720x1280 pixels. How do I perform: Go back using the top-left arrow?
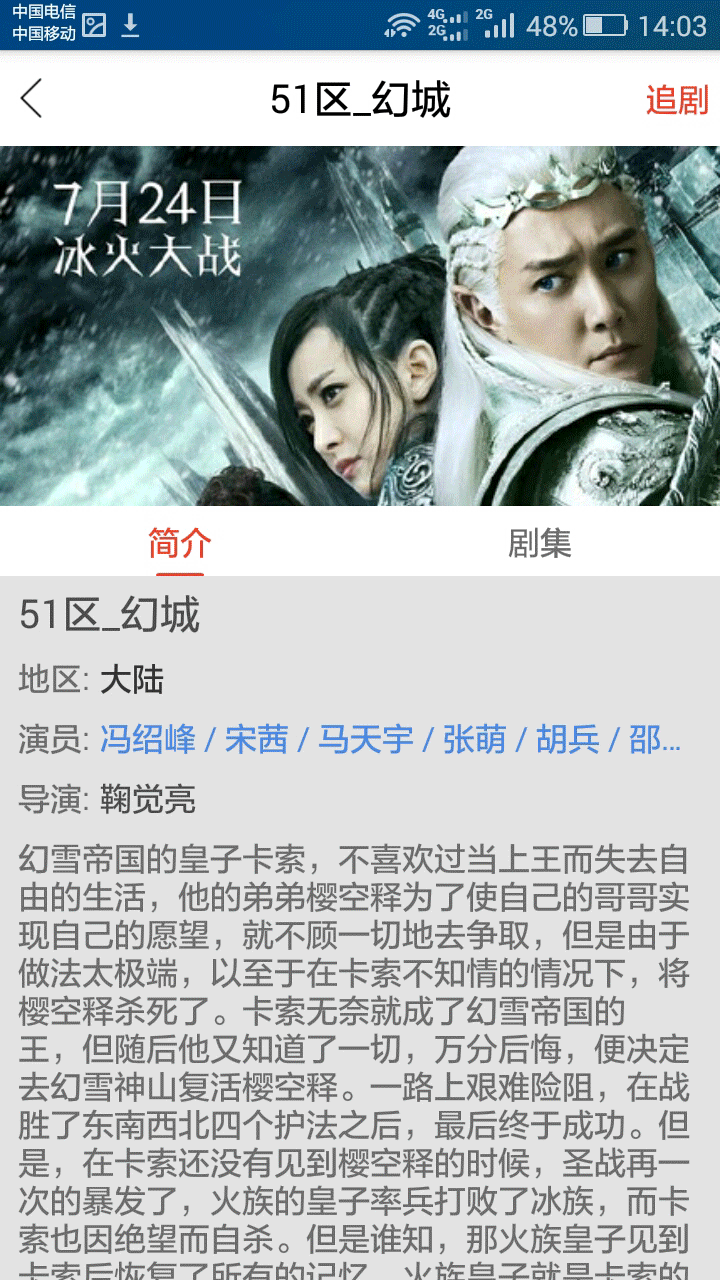coord(32,99)
